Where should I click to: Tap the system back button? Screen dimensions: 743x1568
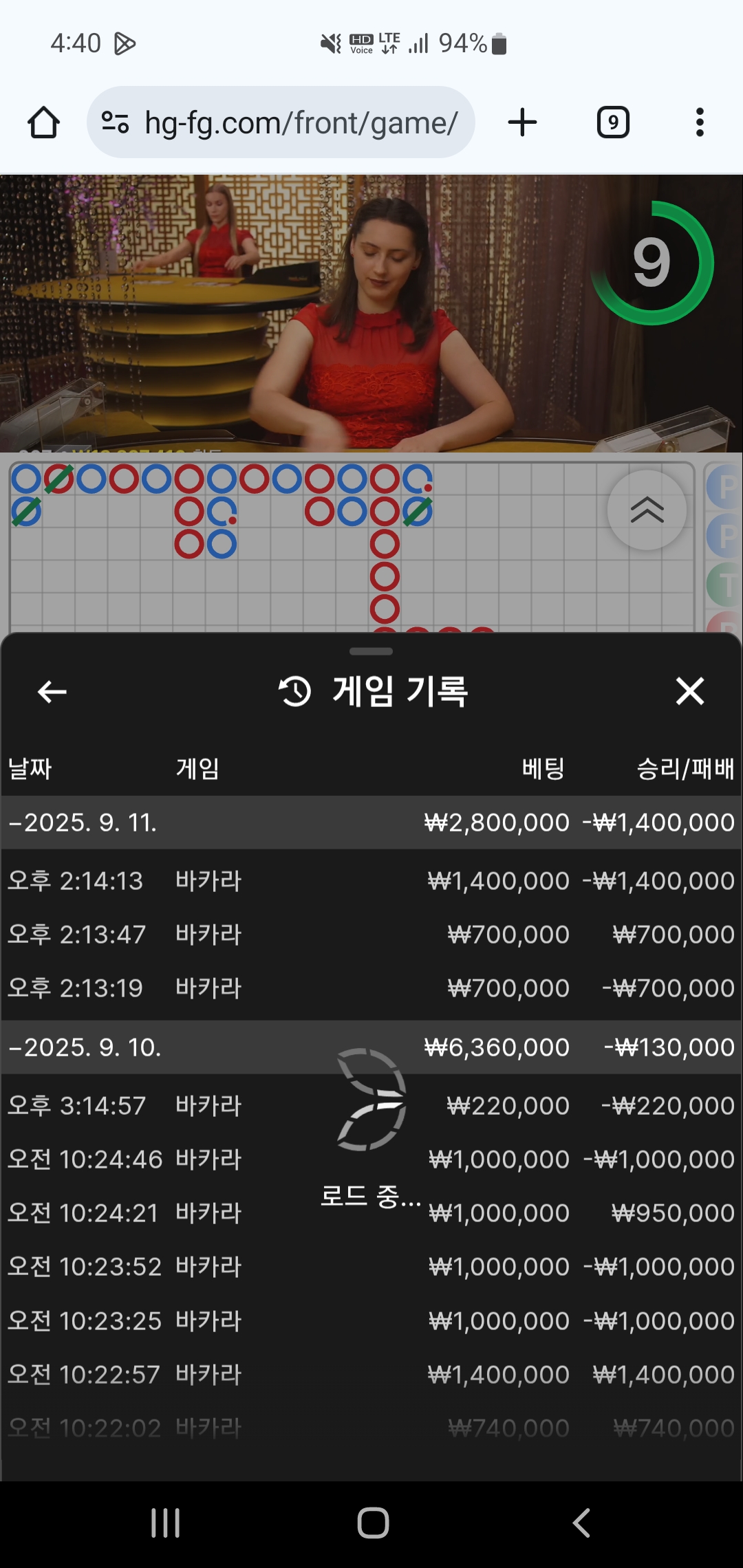[x=581, y=1523]
